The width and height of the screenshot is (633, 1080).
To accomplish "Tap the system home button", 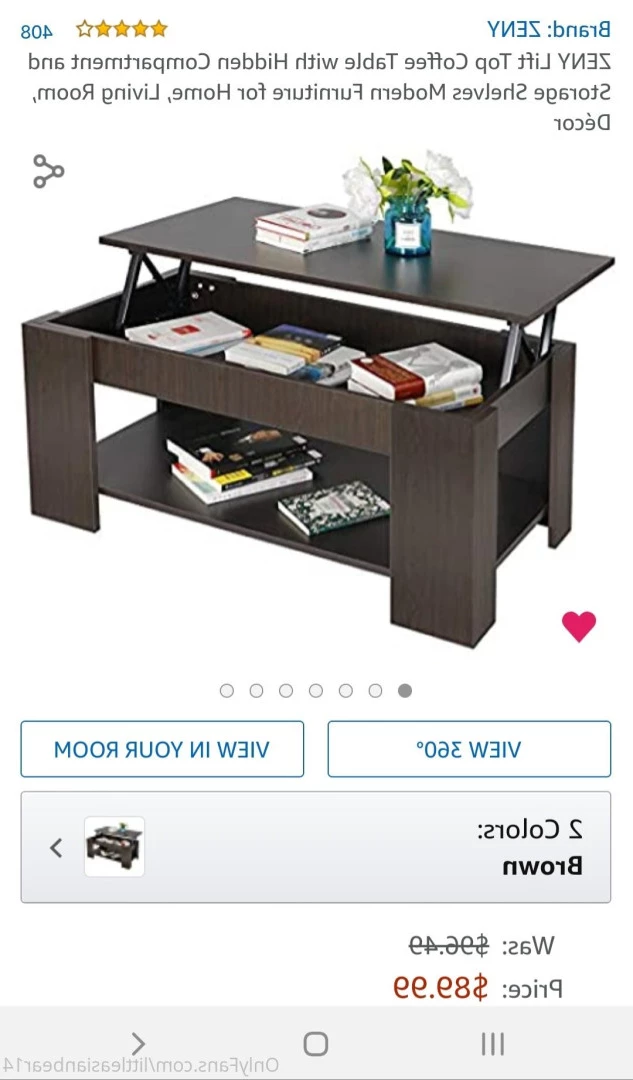I will coord(316,1044).
